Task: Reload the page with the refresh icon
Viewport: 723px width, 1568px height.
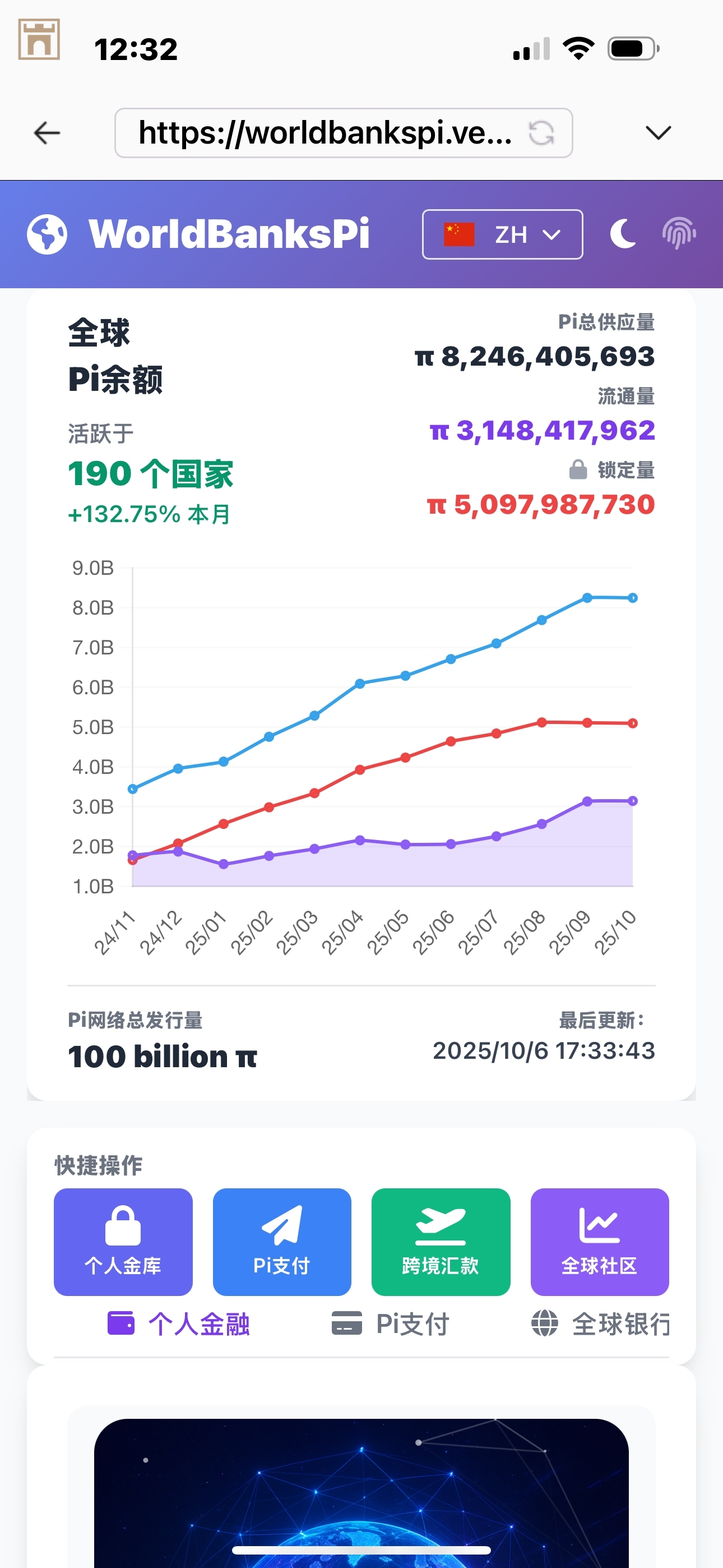Action: coord(541,133)
